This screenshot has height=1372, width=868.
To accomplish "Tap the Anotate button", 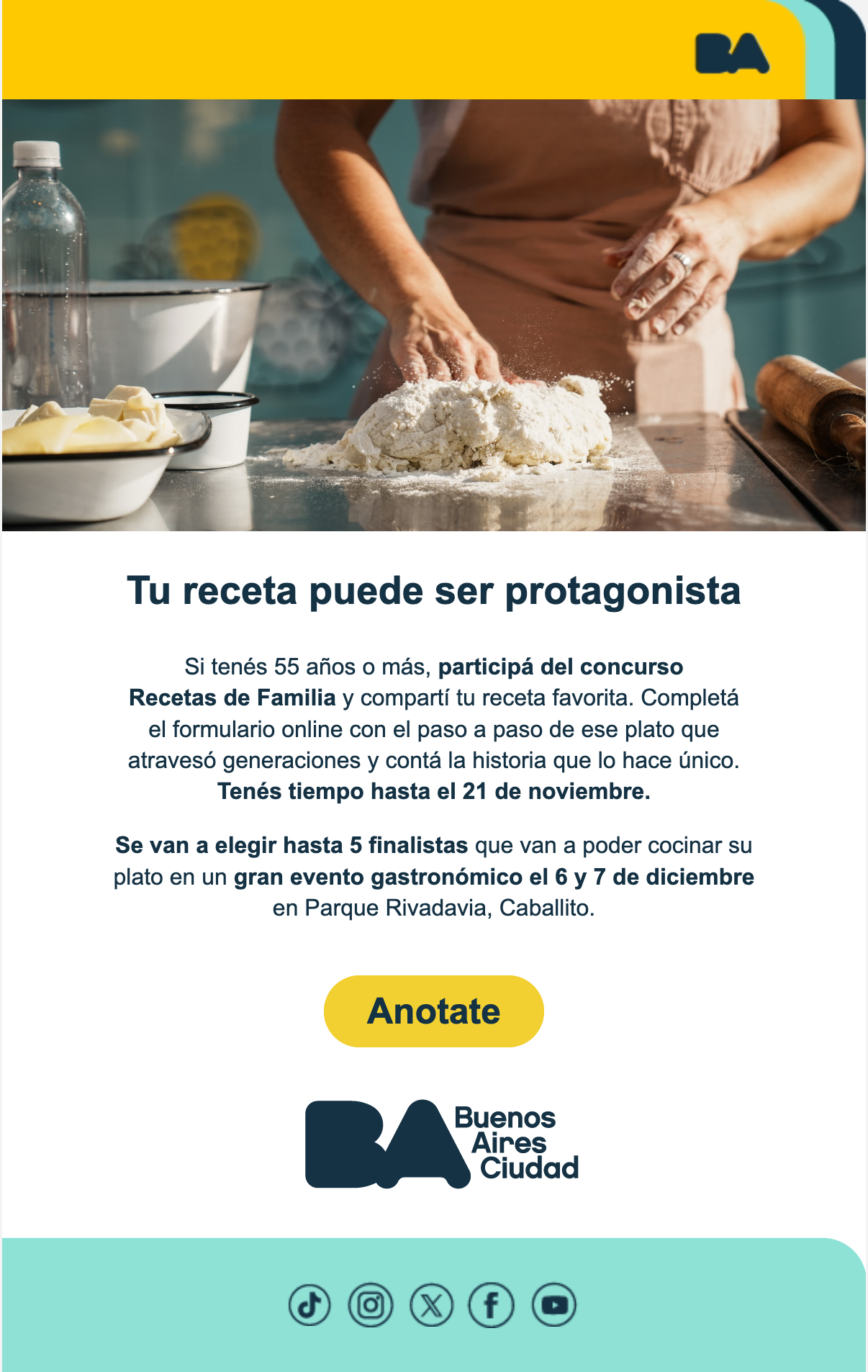I will (x=433, y=1011).
